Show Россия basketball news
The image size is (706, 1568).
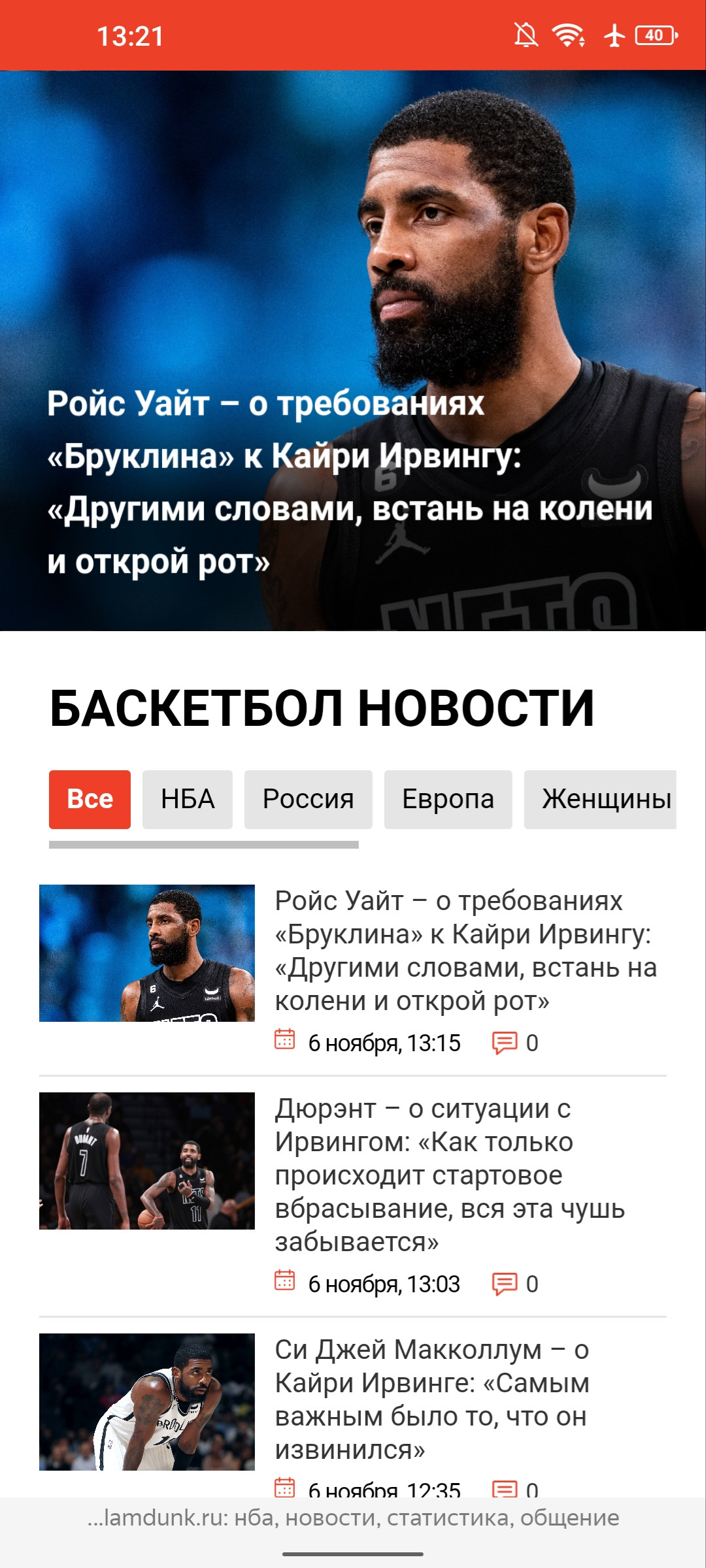(308, 799)
